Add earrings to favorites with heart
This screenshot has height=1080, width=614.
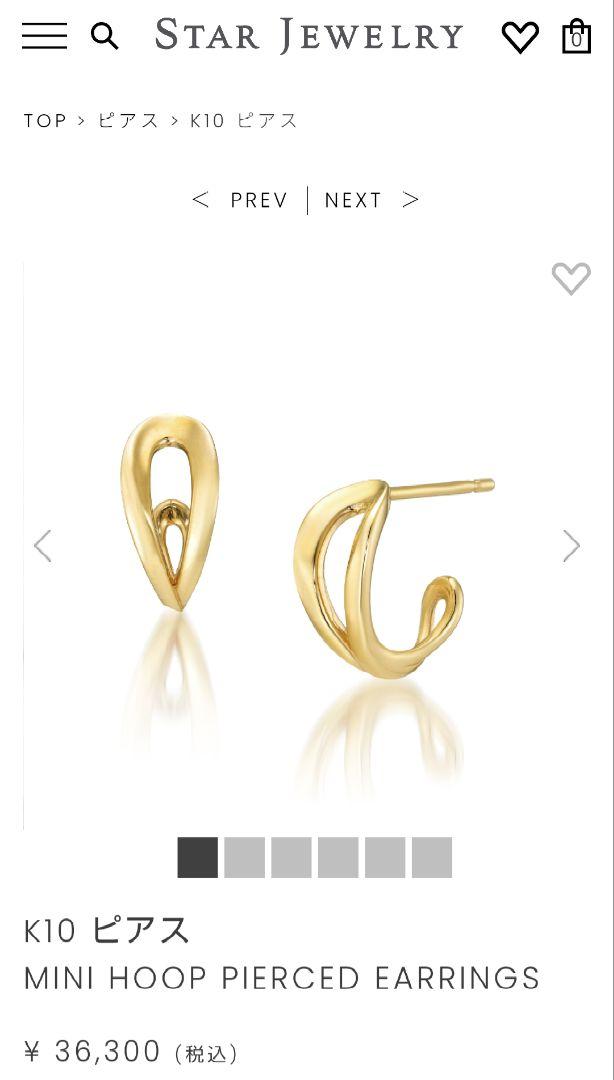(571, 278)
